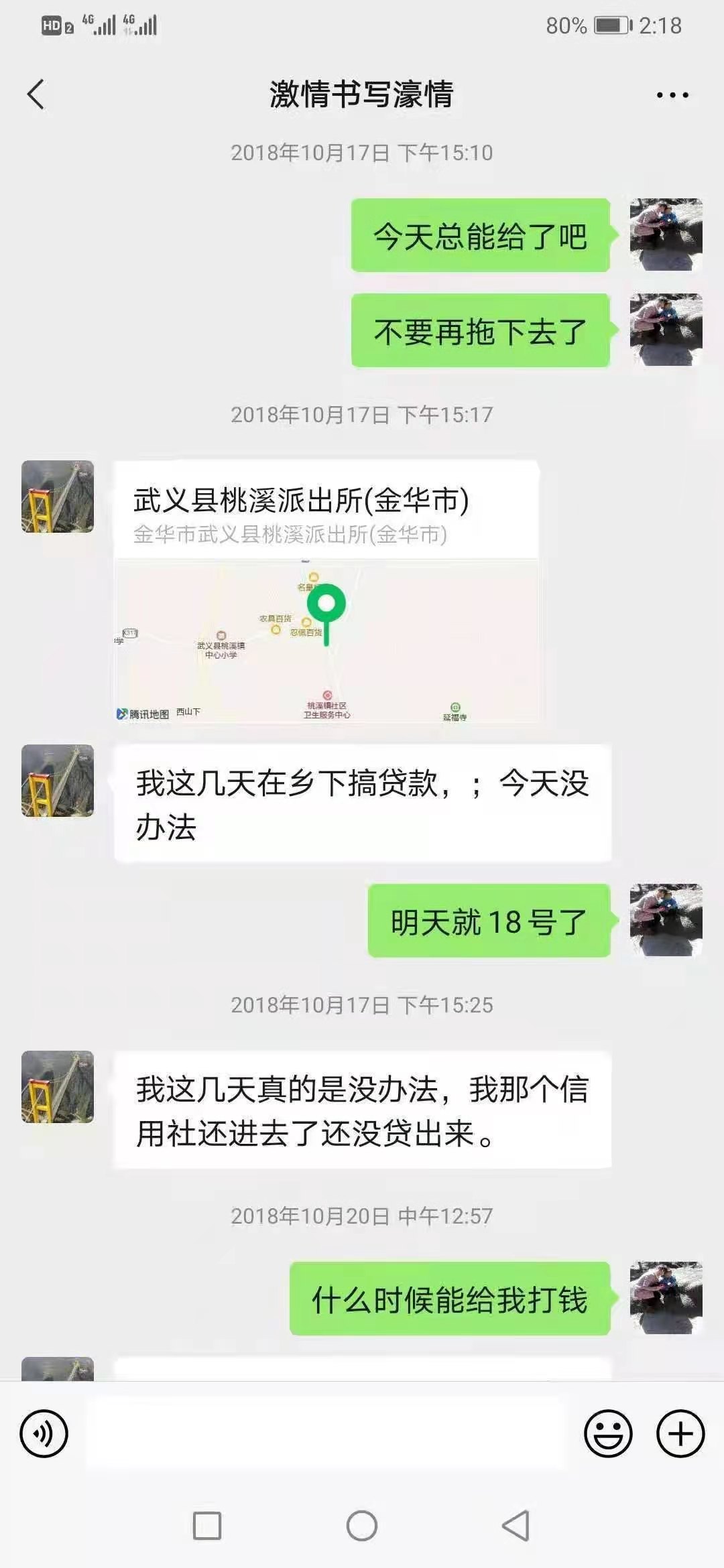
Task: Open the emoji sticker panel
Action: [608, 1434]
